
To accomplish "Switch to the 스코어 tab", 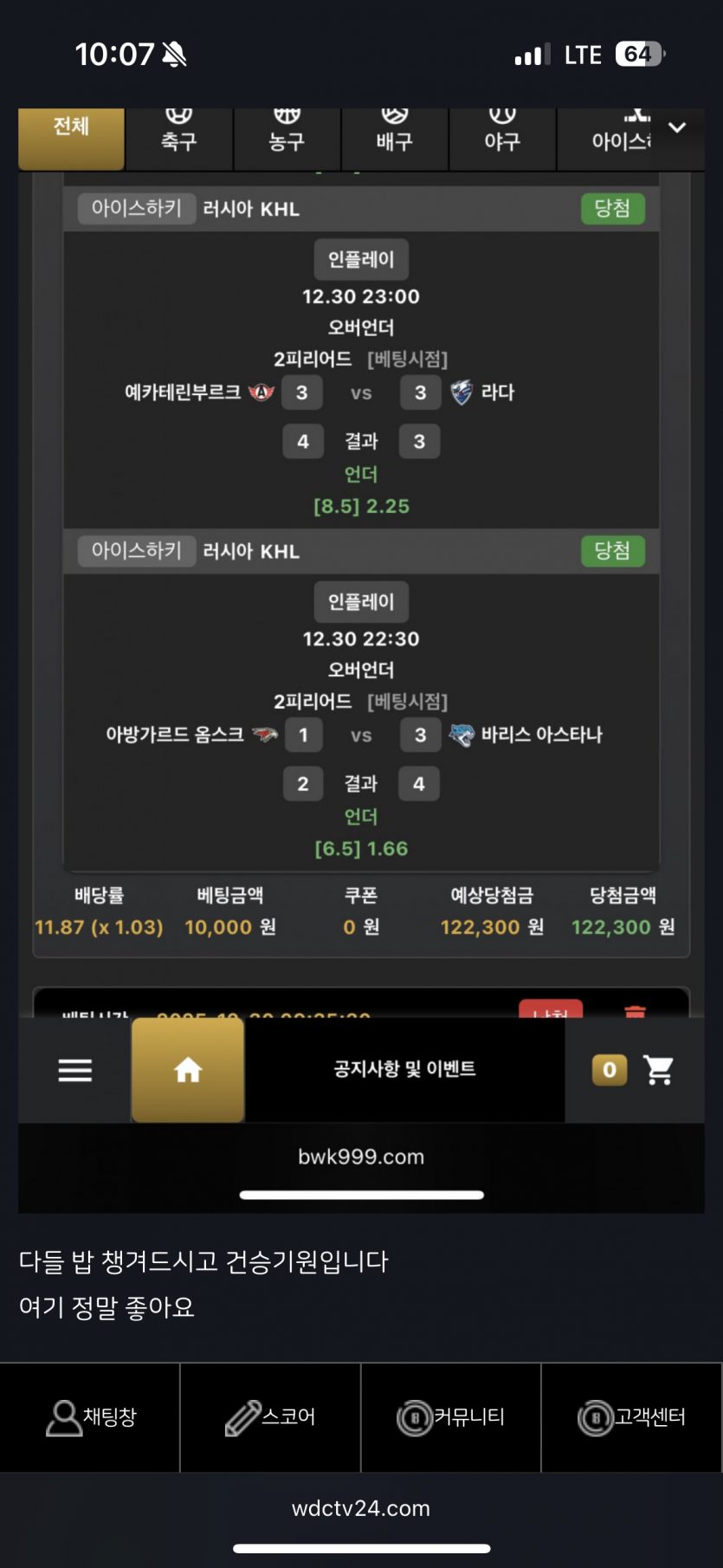I will [x=270, y=1417].
